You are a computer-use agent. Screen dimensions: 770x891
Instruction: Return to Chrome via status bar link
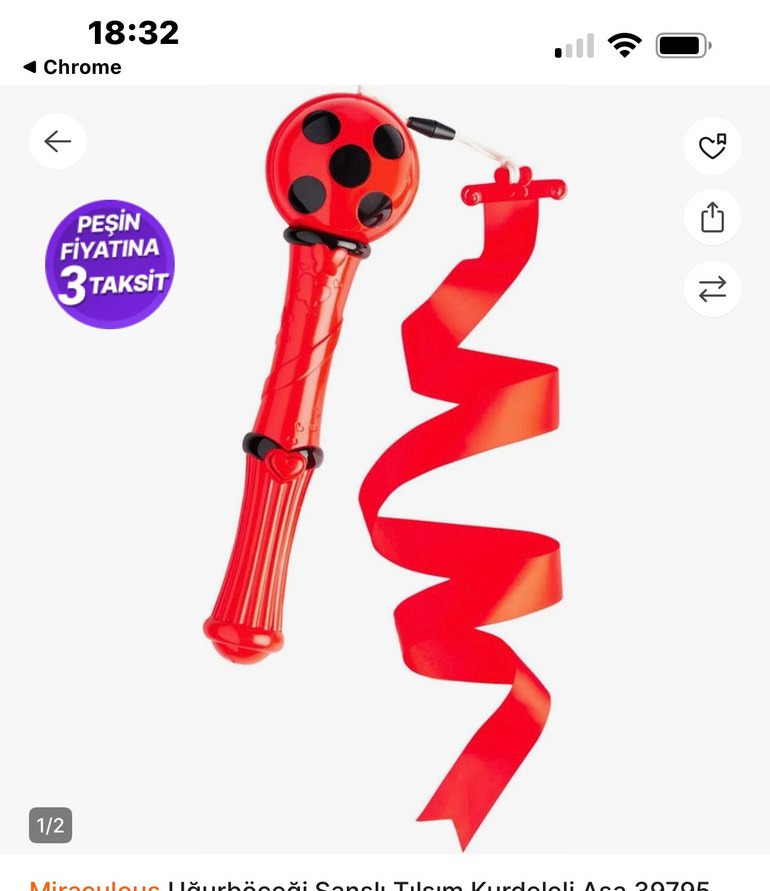pos(72,67)
